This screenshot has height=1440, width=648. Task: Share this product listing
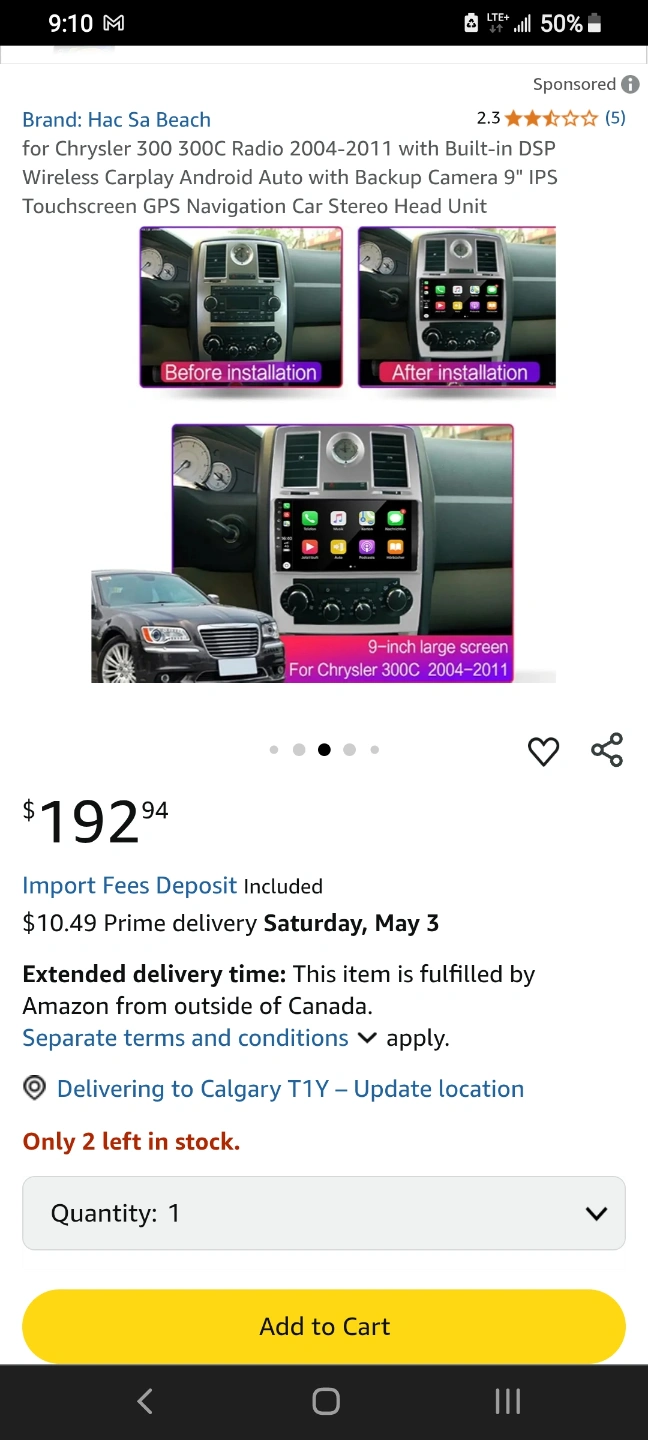(x=607, y=750)
